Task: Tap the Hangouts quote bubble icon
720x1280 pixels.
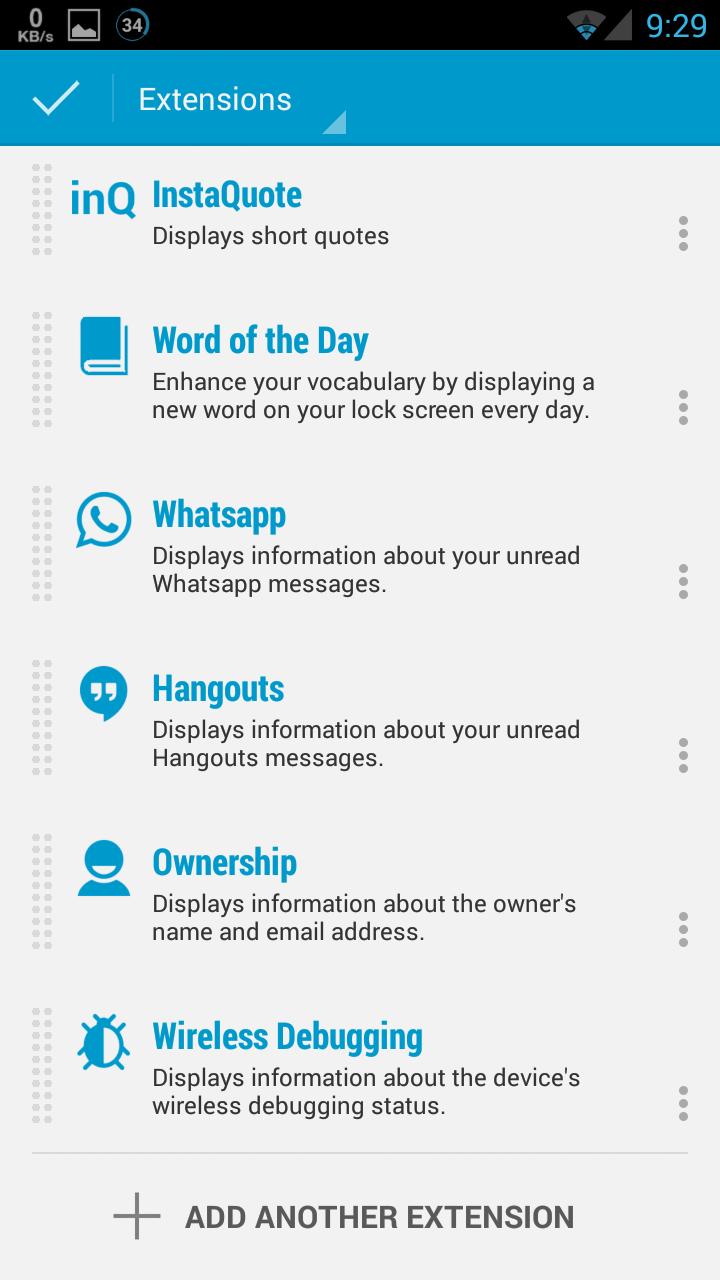Action: 103,692
